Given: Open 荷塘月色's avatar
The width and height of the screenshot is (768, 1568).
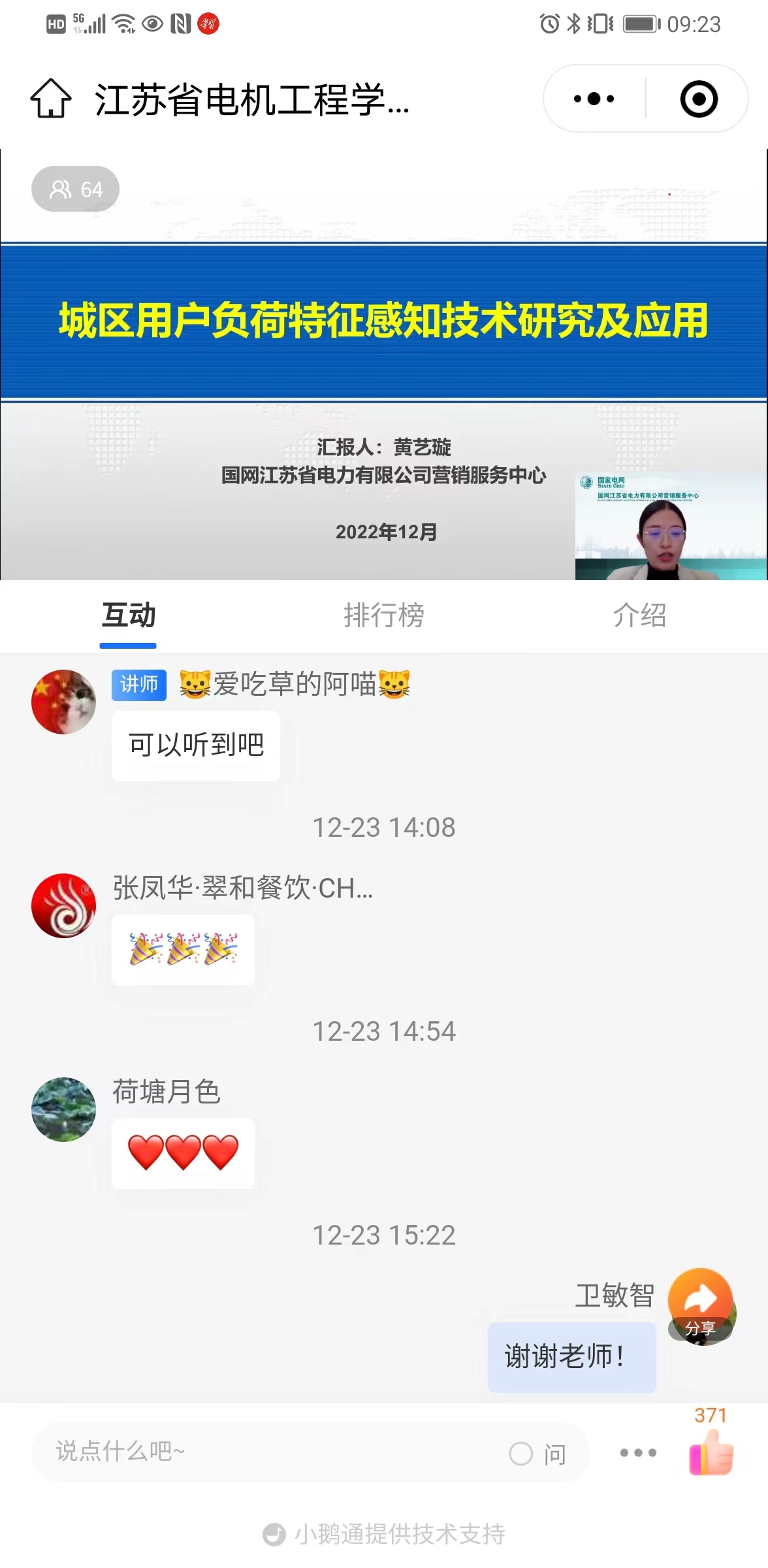Looking at the screenshot, I should [63, 1109].
